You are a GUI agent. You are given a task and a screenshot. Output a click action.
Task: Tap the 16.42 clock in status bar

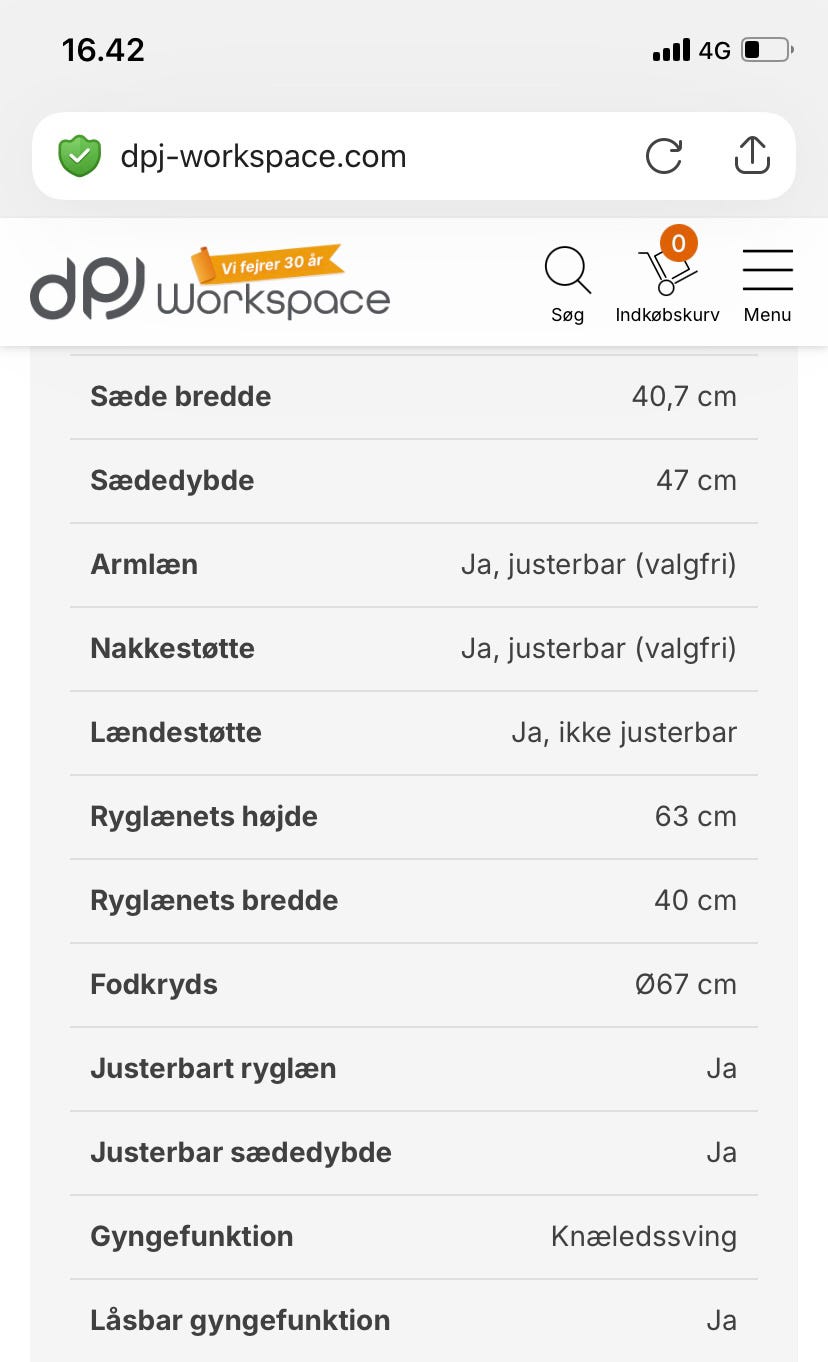[x=103, y=49]
